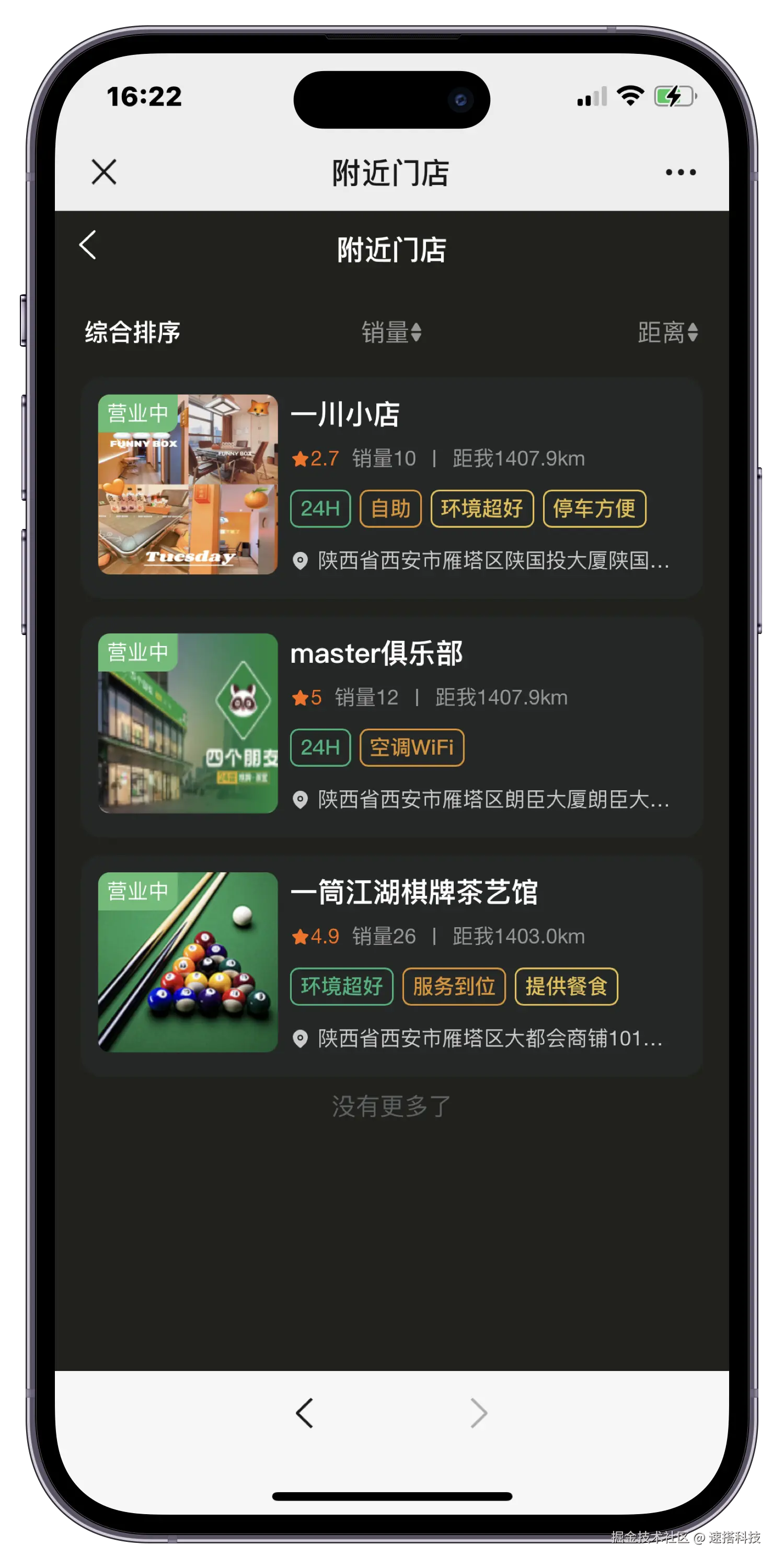
Task: Sort stores by 销量
Action: click(x=391, y=332)
